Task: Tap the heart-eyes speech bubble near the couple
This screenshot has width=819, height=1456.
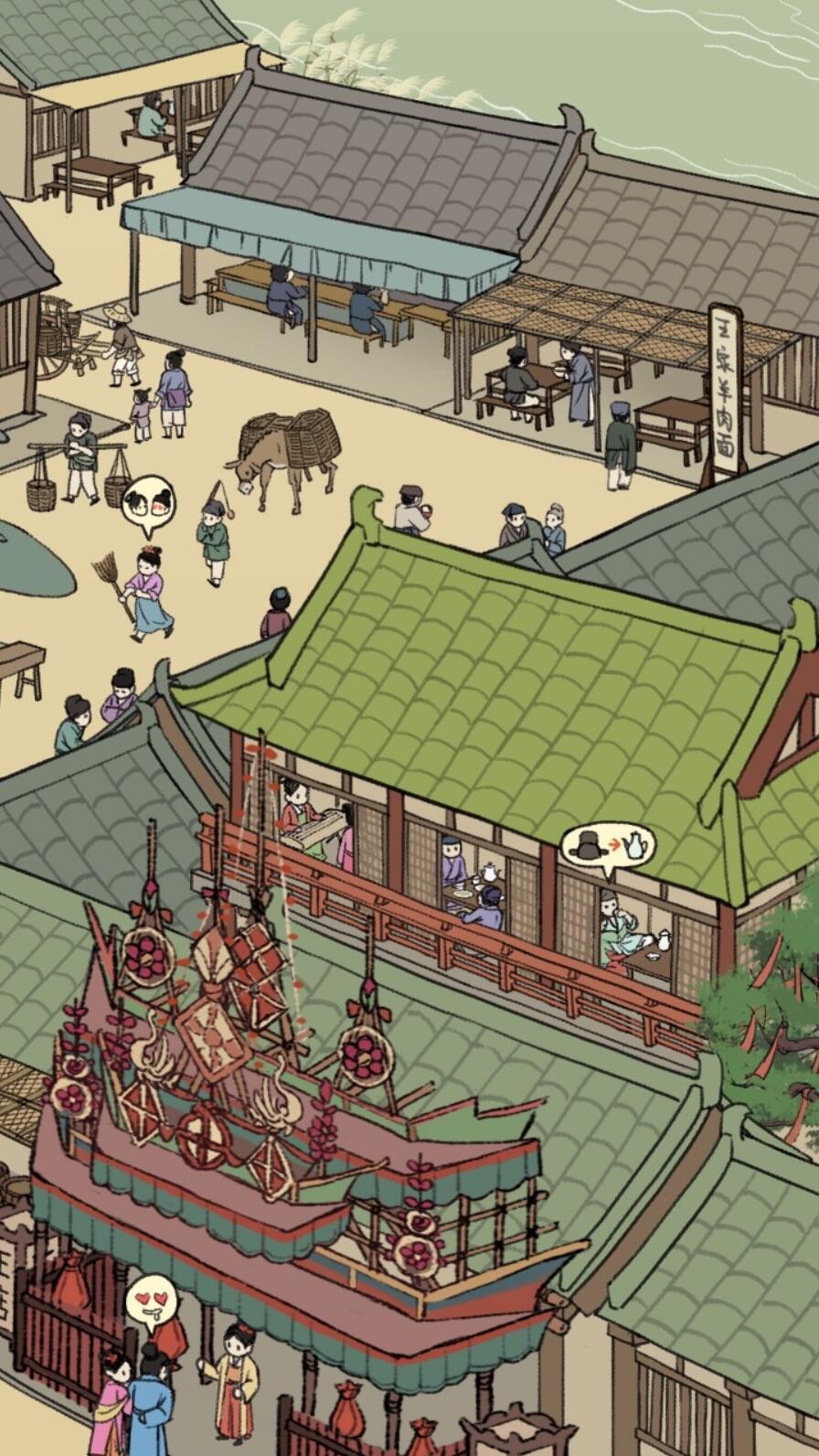Action: tap(151, 1300)
